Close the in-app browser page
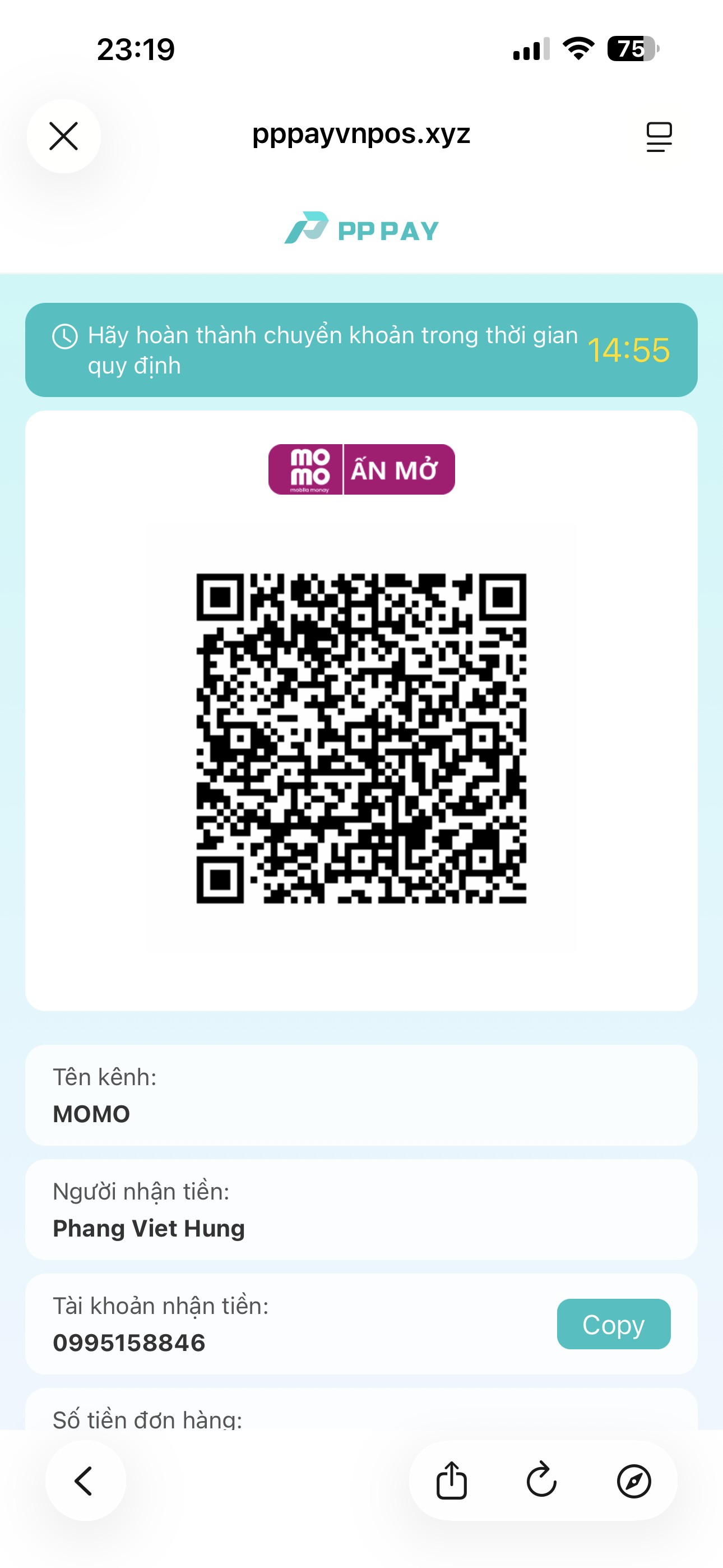Screen dimensions: 723x1568 64,136
